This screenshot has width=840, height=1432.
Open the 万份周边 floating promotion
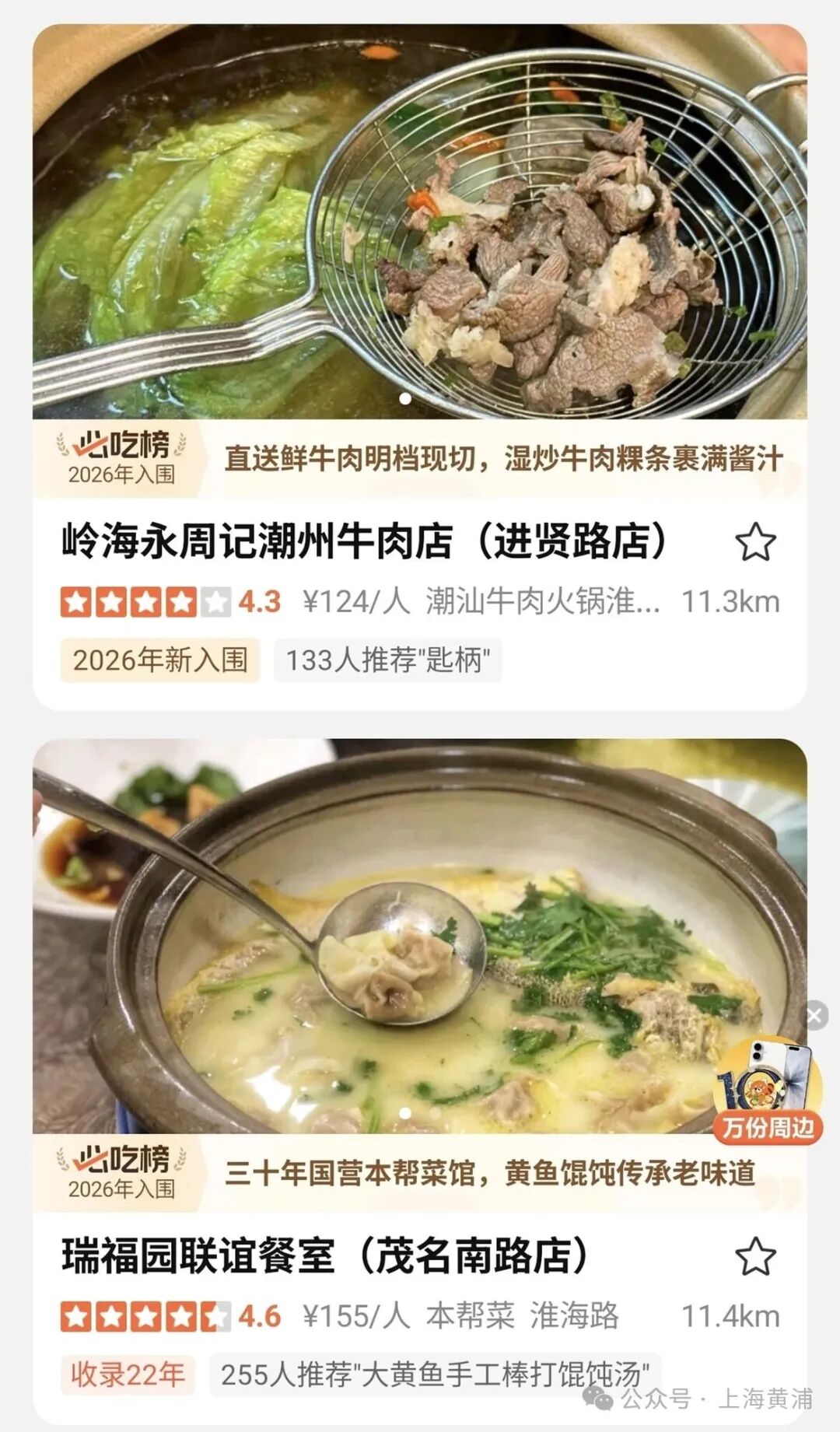[767, 1091]
